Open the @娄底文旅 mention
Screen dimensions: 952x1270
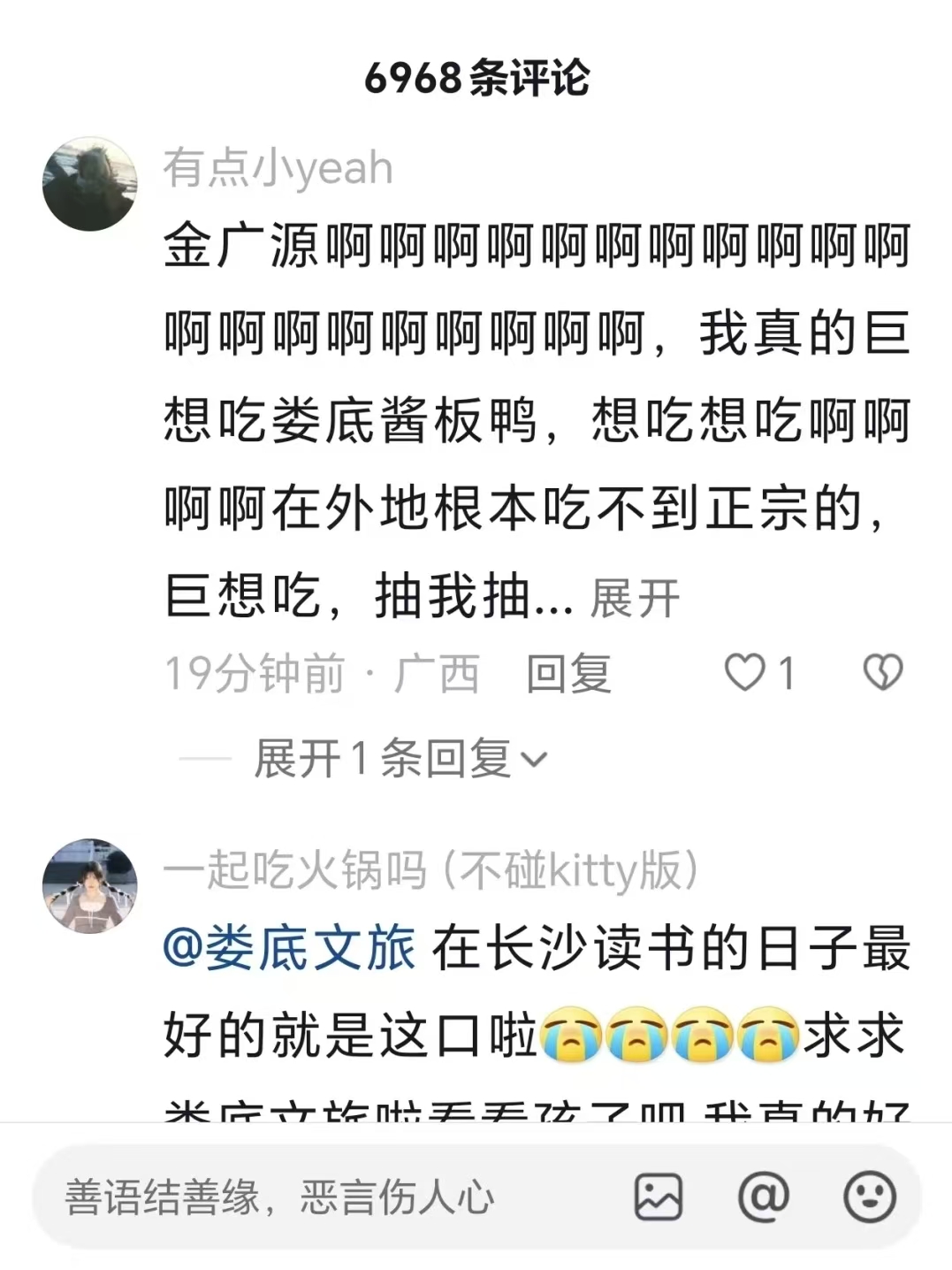tap(288, 949)
